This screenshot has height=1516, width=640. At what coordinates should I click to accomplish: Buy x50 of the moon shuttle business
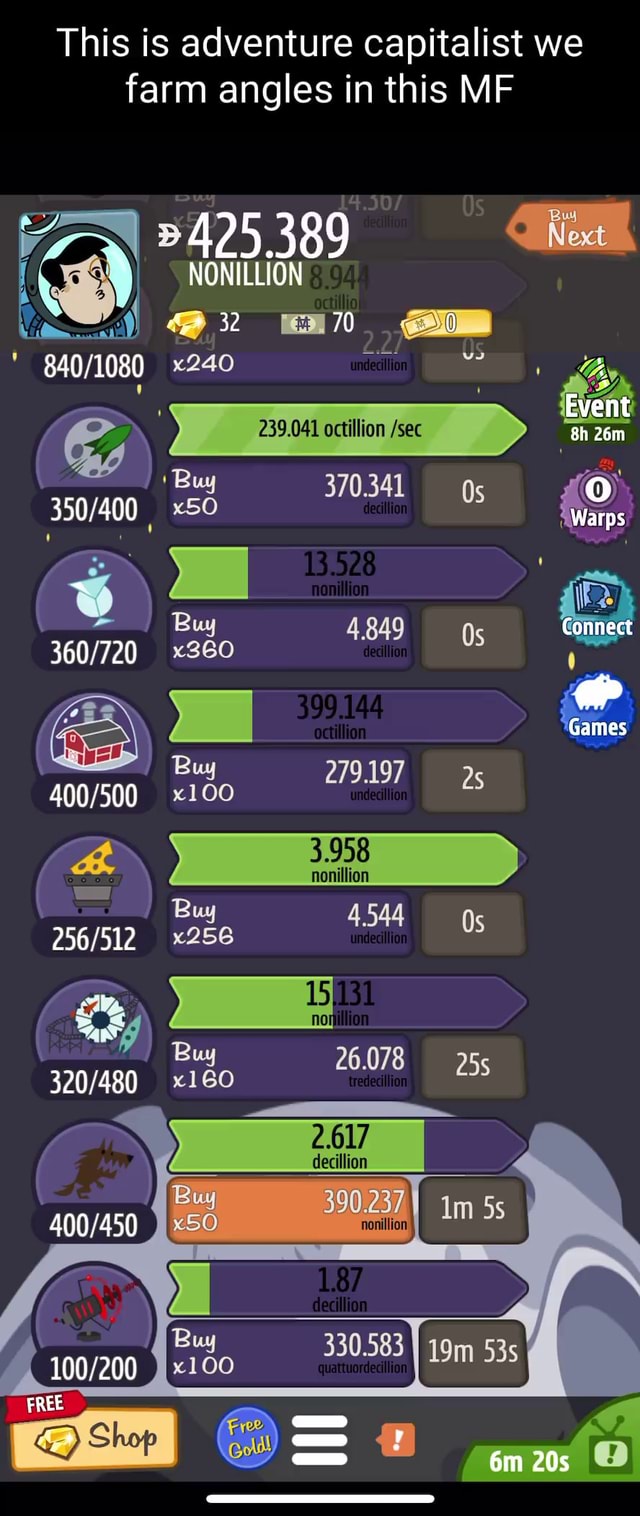tap(289, 493)
